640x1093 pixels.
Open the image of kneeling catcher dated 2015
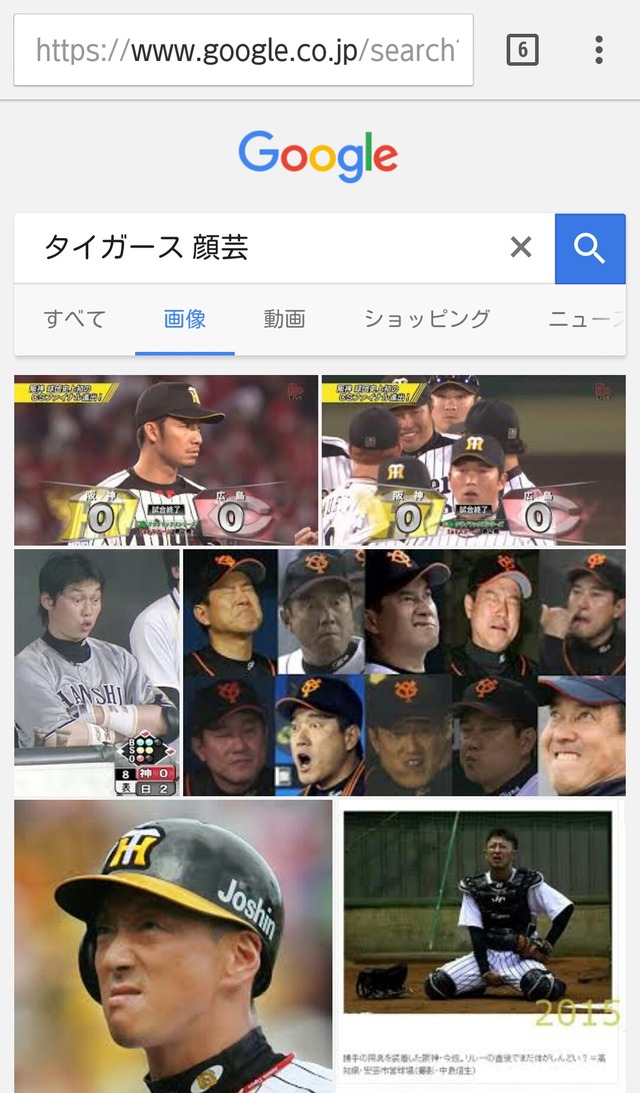[480, 946]
